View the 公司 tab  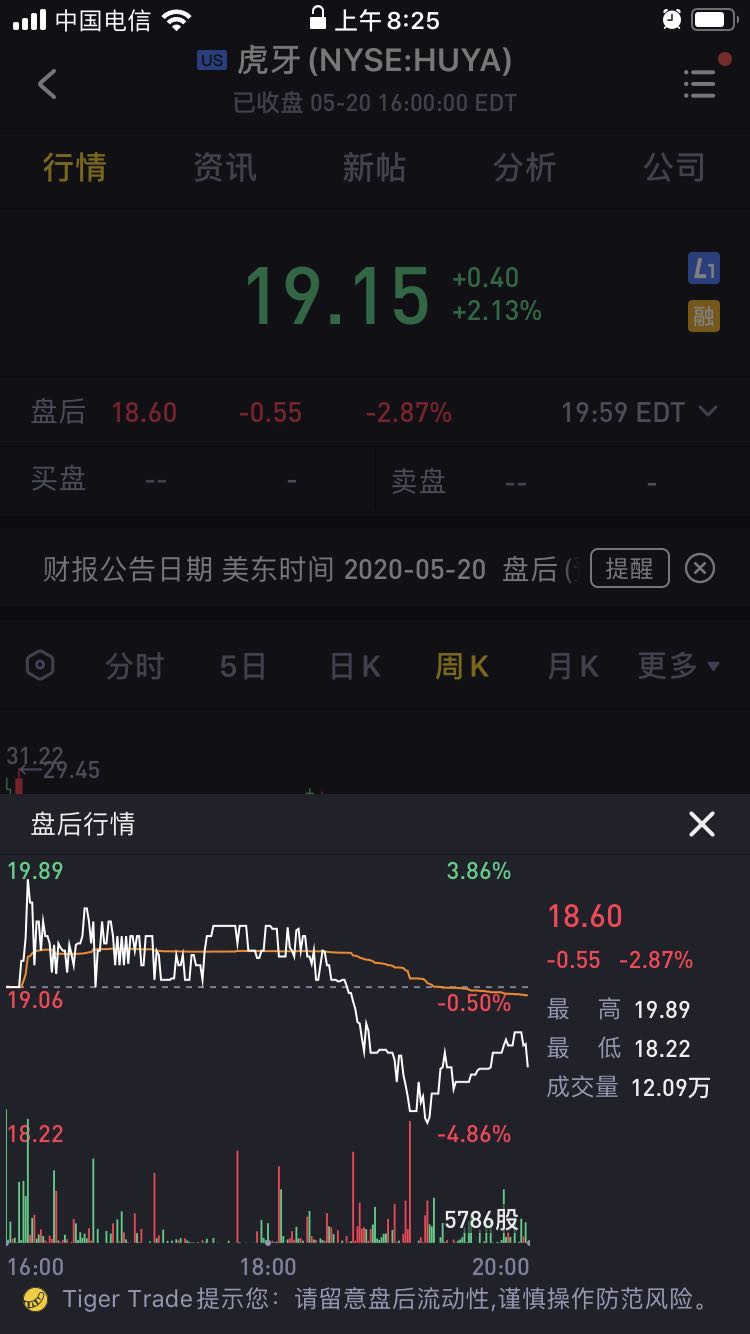pos(674,167)
